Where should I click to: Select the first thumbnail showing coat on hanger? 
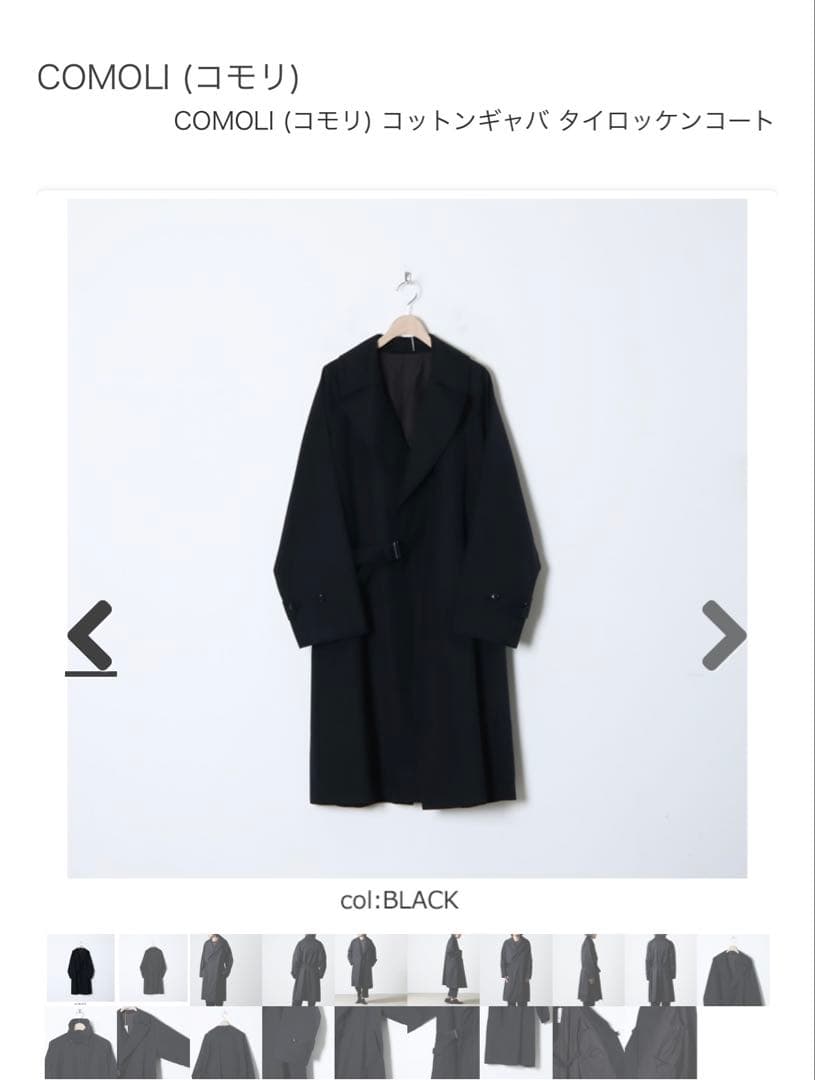78,963
